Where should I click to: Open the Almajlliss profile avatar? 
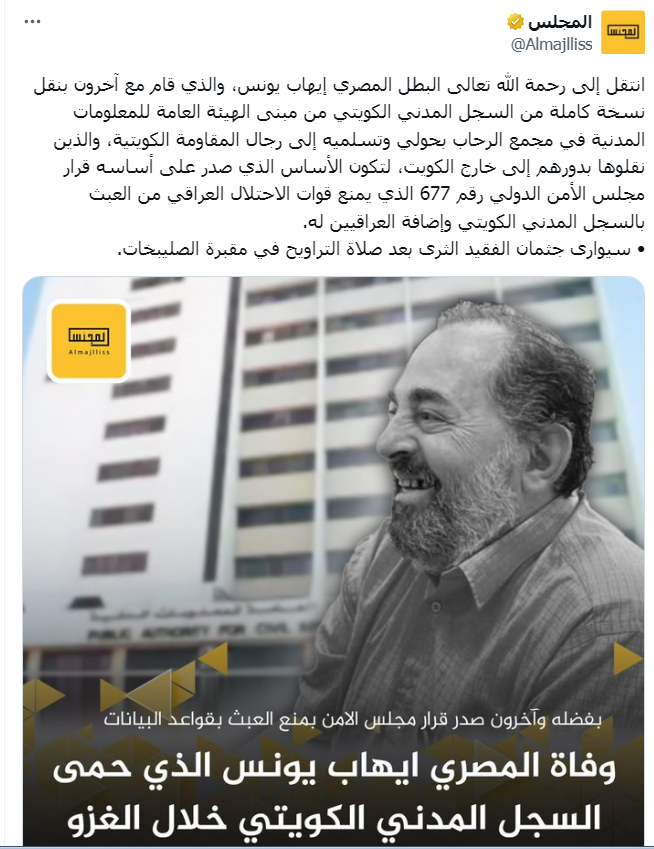point(623,31)
